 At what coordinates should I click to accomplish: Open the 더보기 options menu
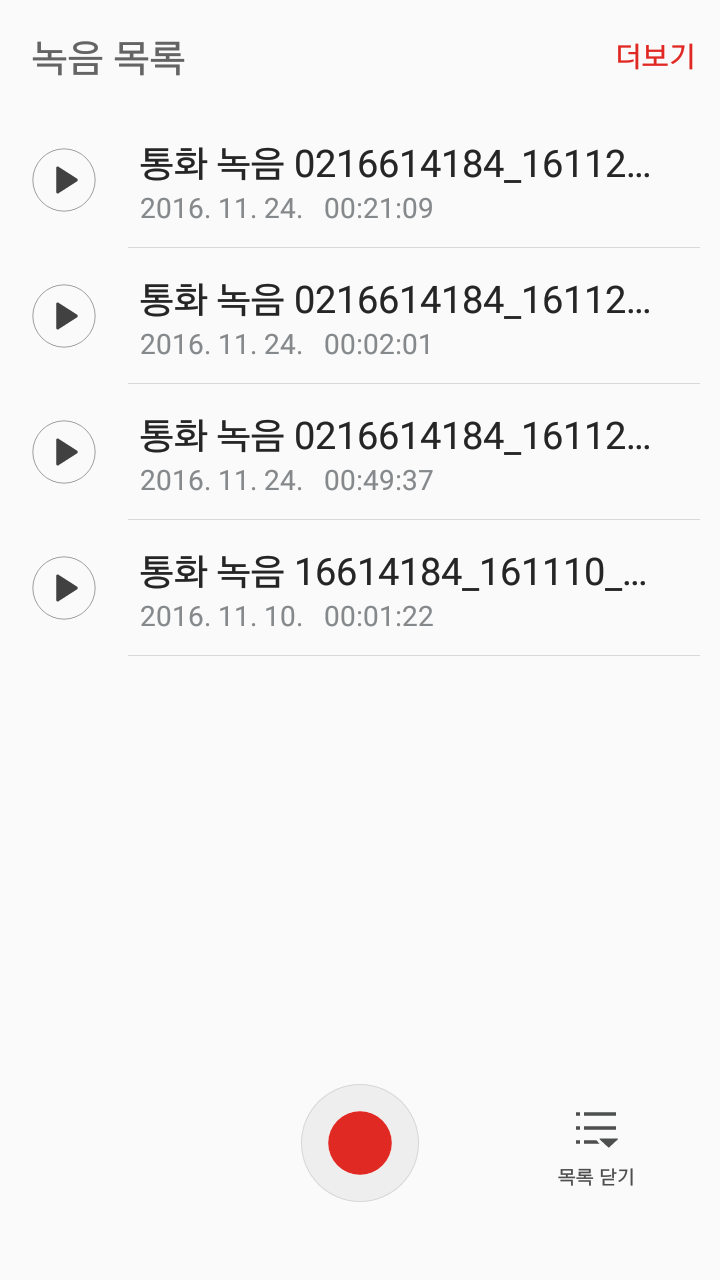[655, 56]
